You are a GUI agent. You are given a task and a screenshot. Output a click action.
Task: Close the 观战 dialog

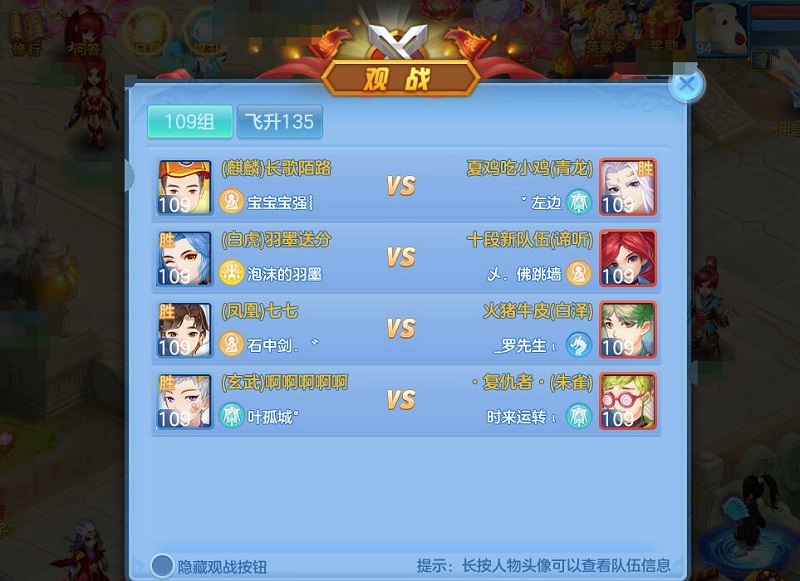(x=686, y=85)
